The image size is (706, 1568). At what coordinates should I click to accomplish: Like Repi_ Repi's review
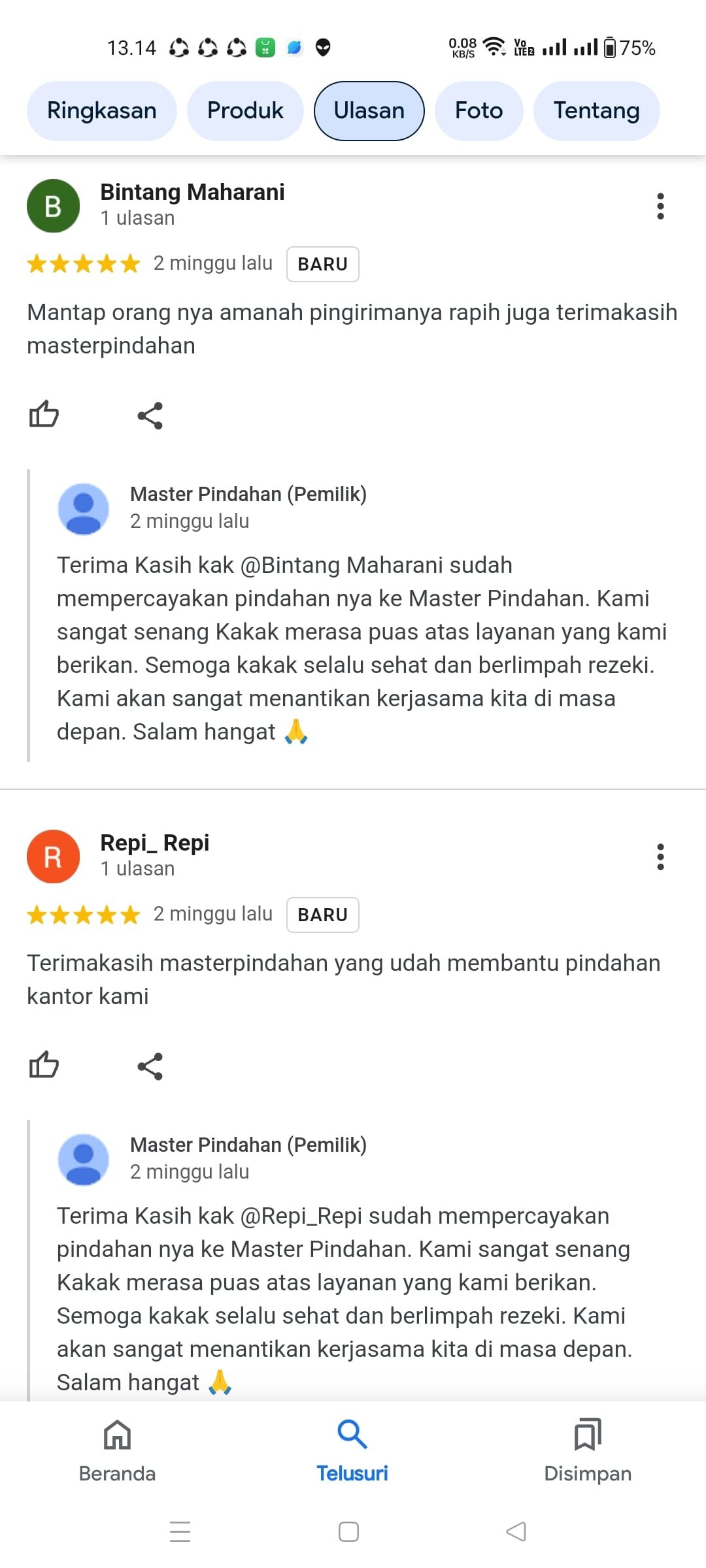coord(44,1065)
